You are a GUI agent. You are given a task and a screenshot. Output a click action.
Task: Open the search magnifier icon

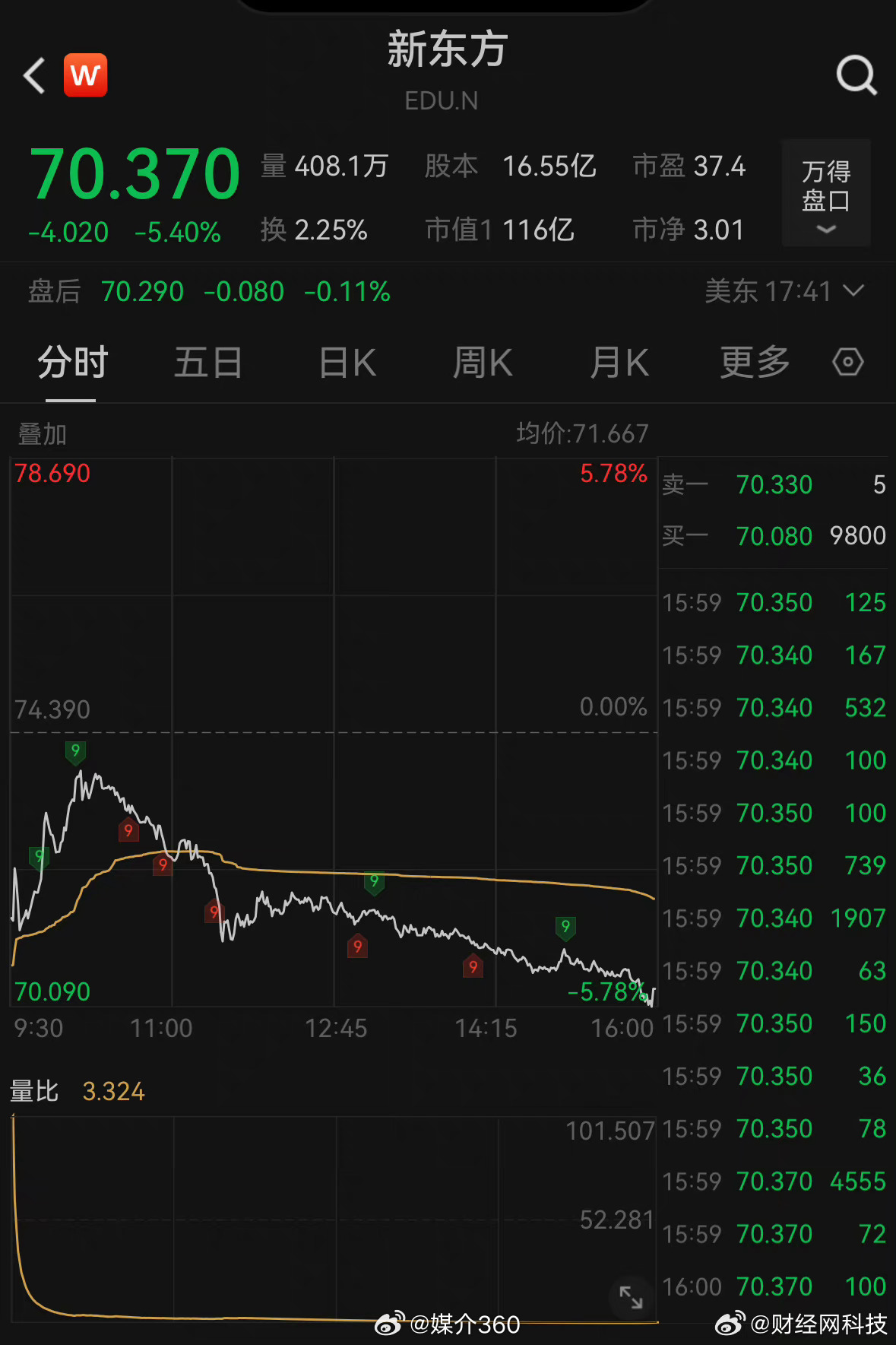(856, 75)
